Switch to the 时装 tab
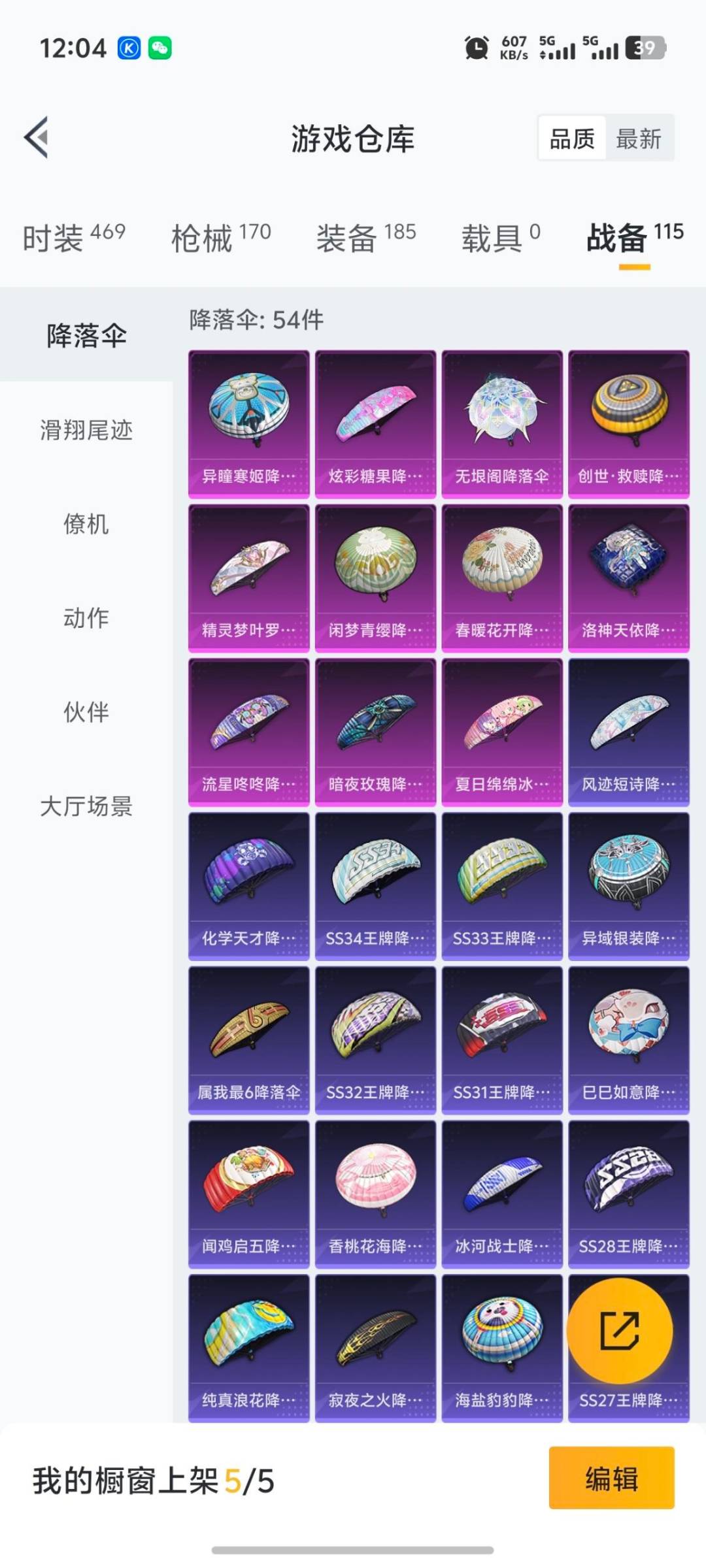The width and height of the screenshot is (706, 1568). click(x=74, y=237)
